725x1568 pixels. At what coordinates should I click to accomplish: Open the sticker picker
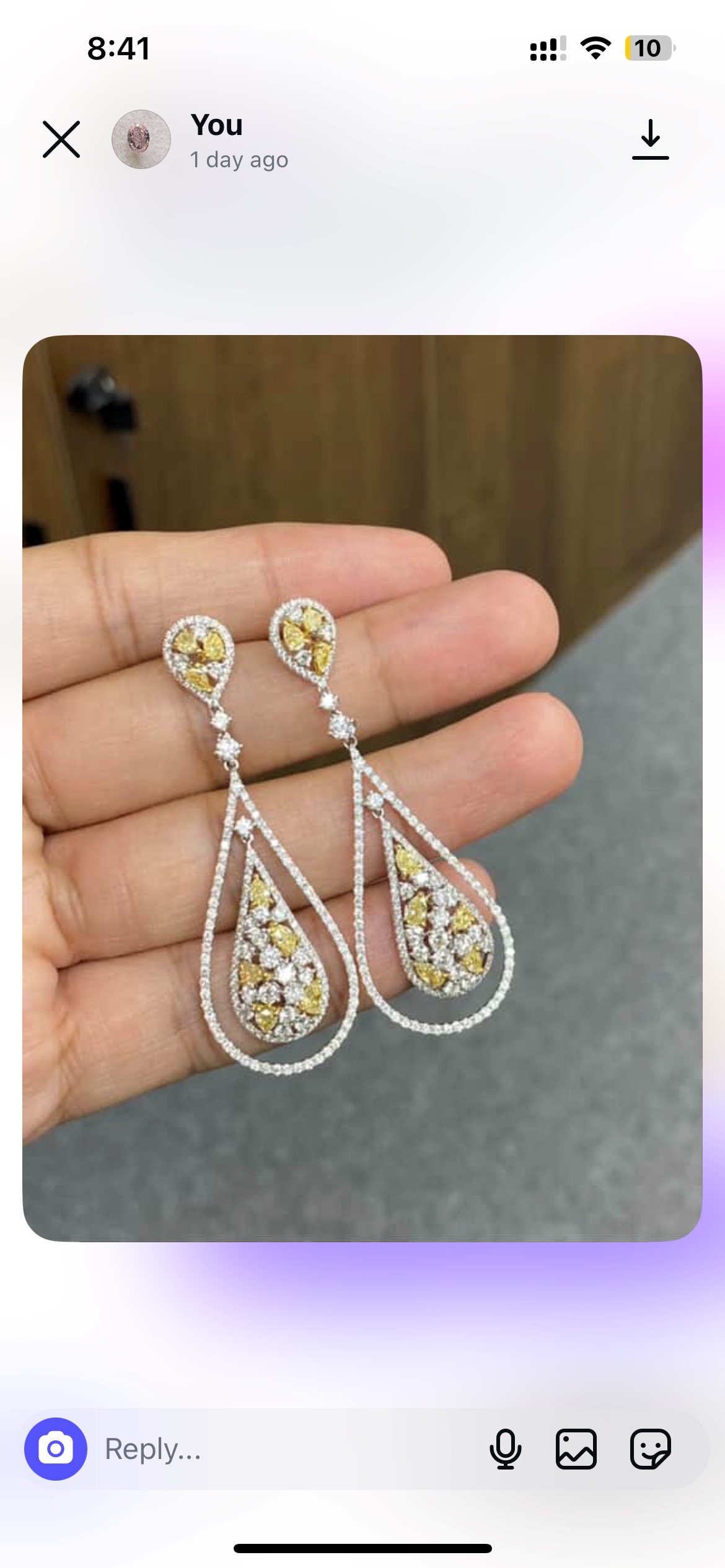point(651,1448)
